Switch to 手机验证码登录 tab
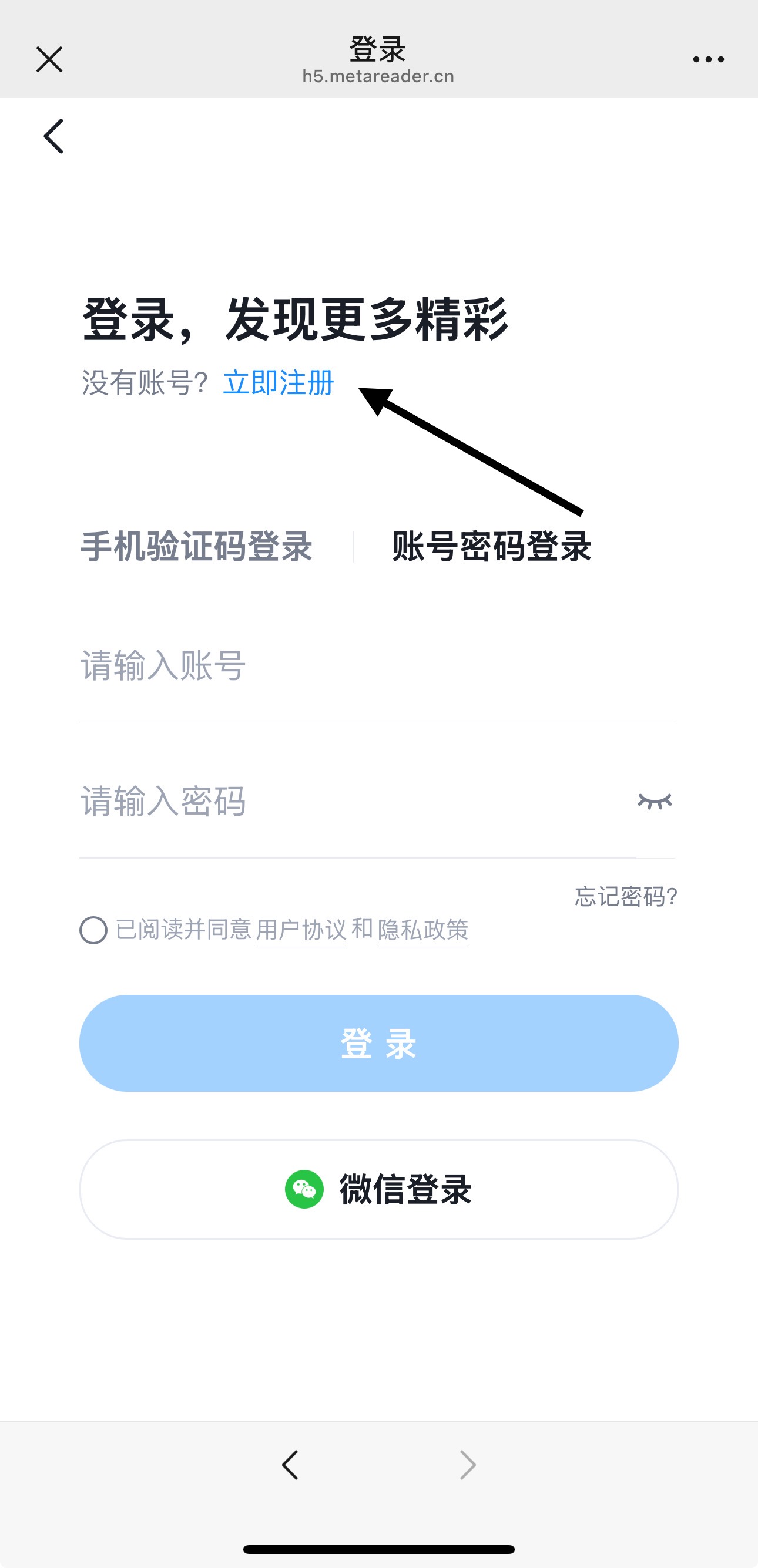Image resolution: width=758 pixels, height=1568 pixels. [x=197, y=549]
